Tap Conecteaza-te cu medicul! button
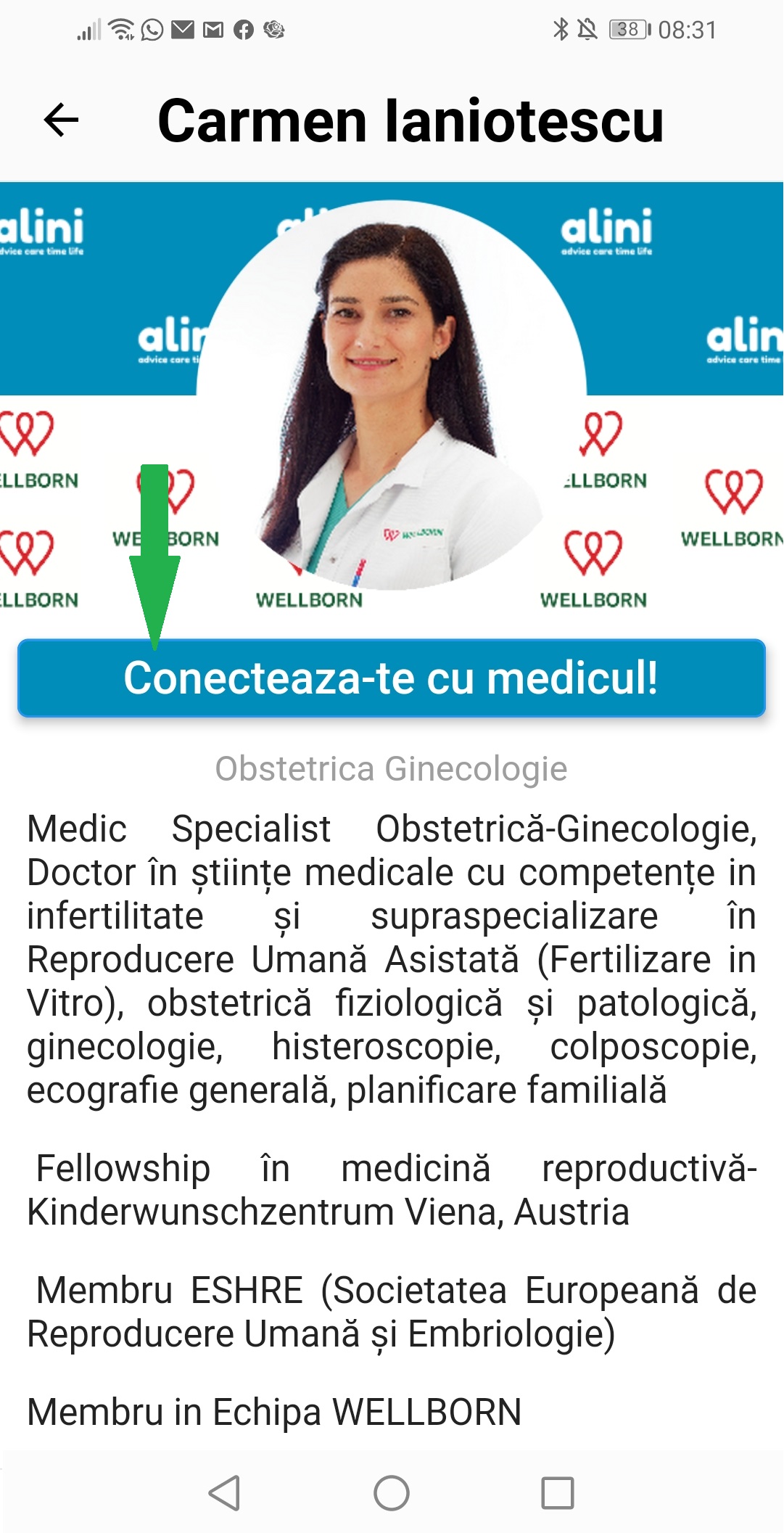 pos(392,678)
